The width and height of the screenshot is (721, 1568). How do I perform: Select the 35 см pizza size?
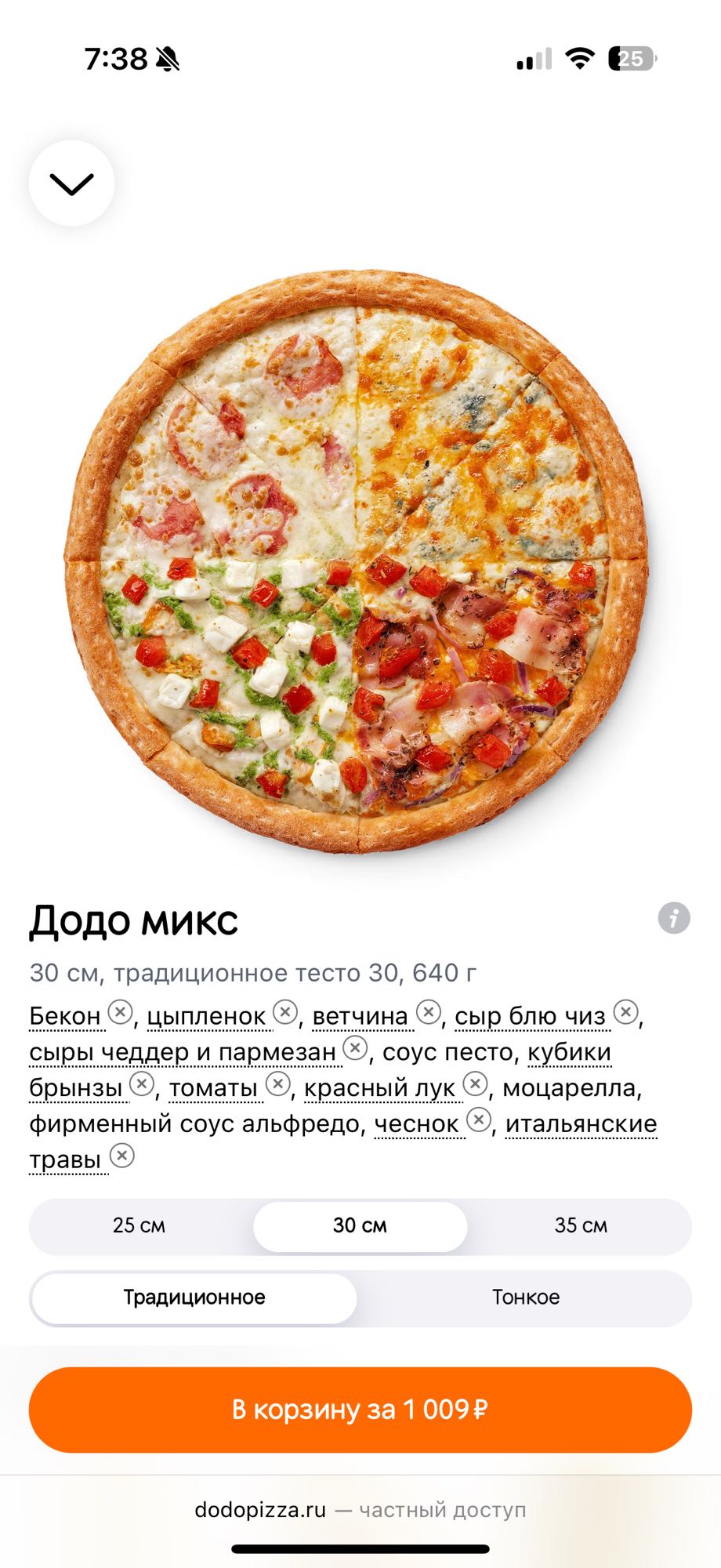tap(580, 1225)
